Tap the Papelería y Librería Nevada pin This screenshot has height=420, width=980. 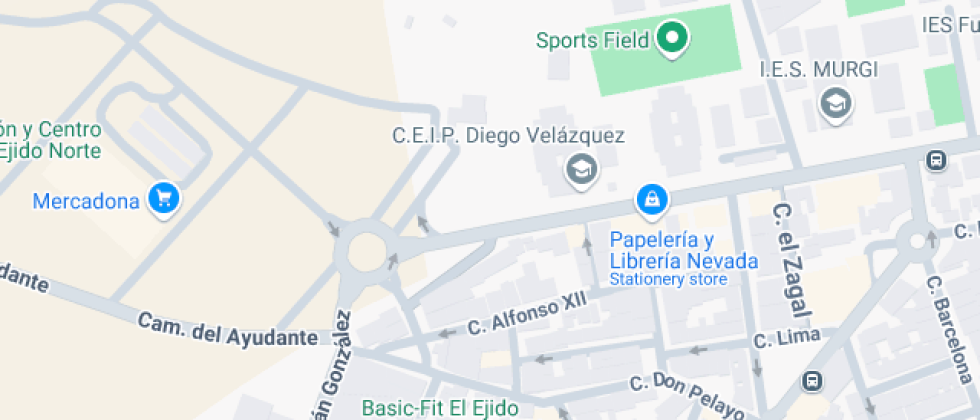[652, 201]
